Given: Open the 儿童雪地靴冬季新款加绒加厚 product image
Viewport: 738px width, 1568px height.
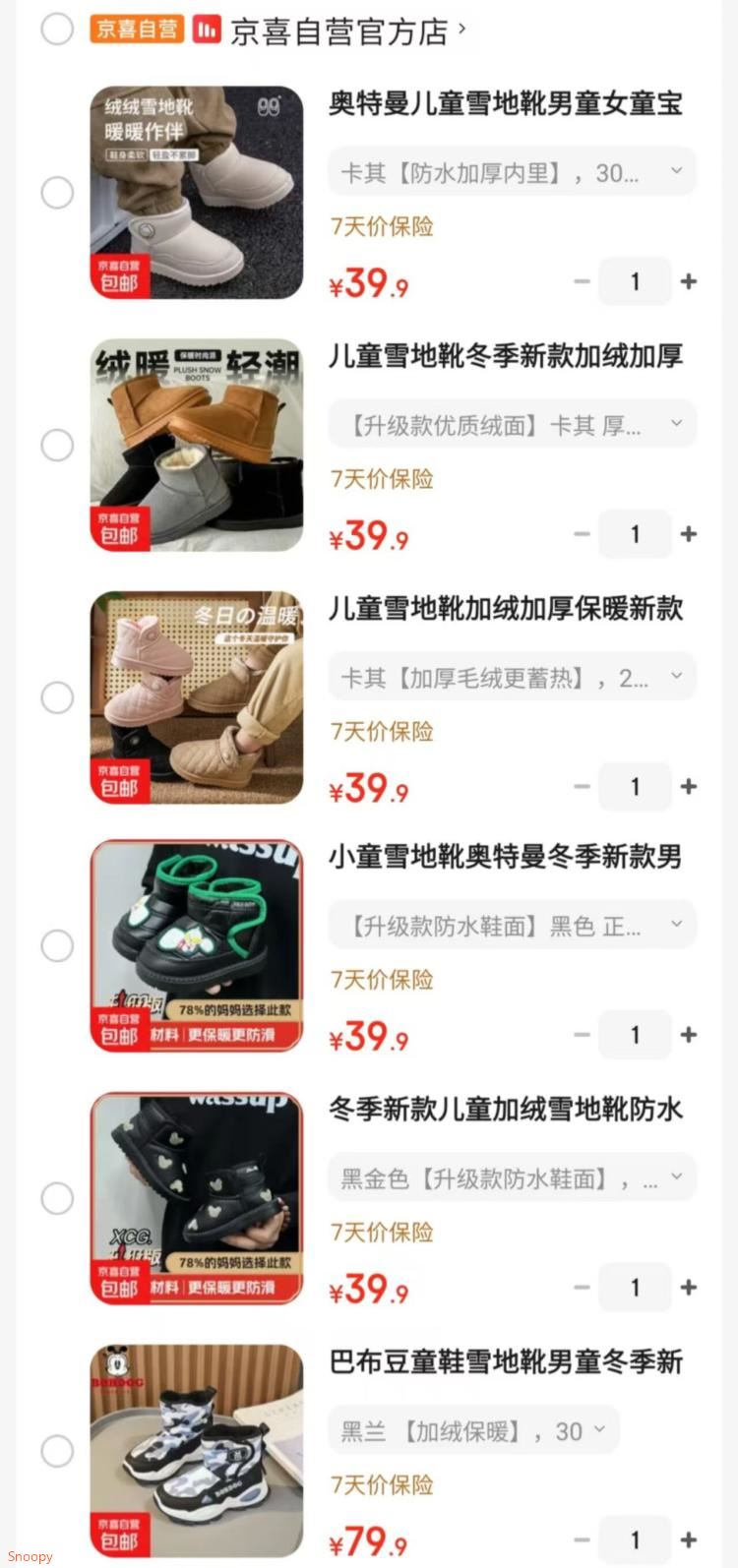Looking at the screenshot, I should [197, 446].
